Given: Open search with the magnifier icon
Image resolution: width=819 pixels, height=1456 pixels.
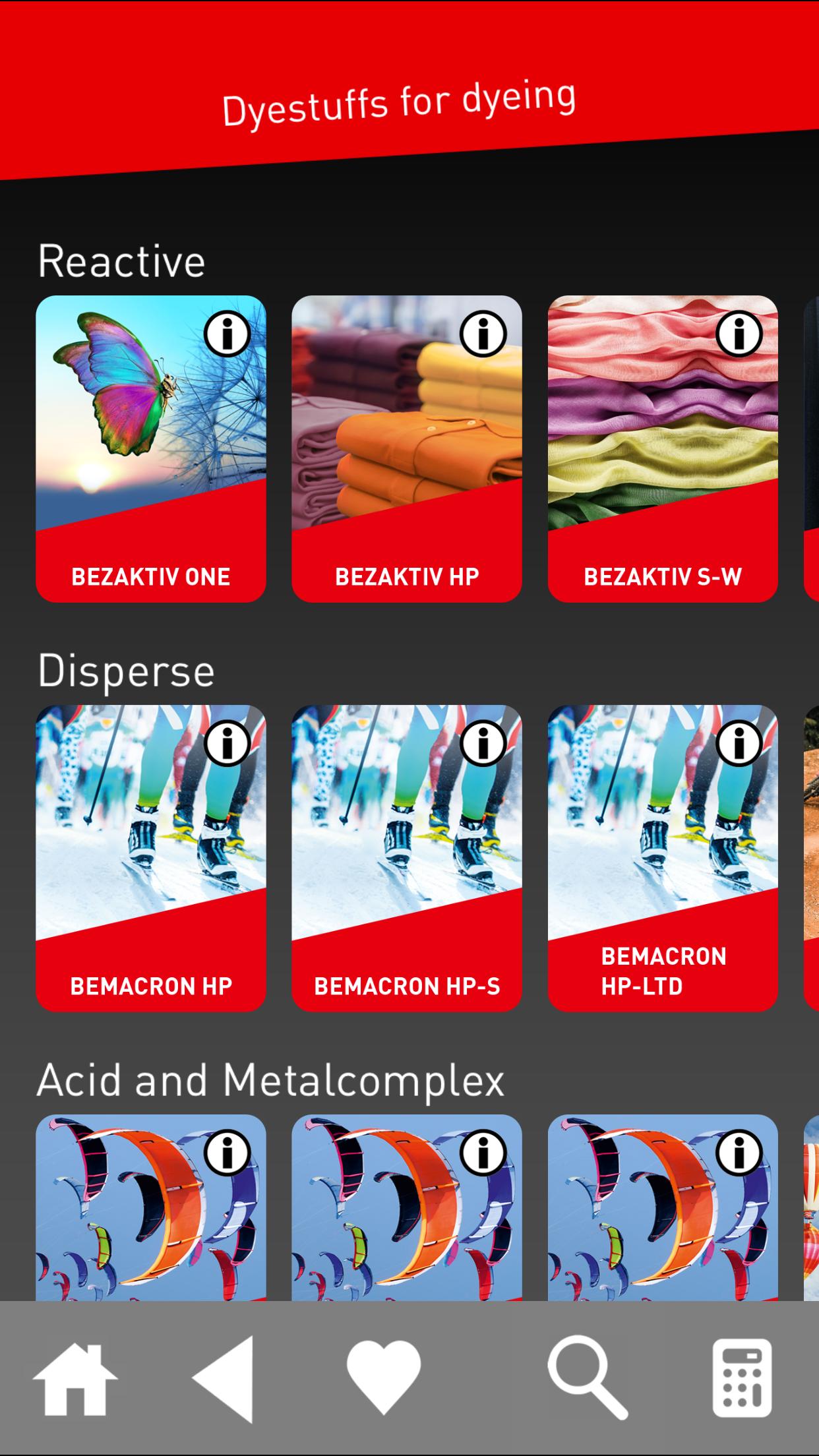Looking at the screenshot, I should (587, 1378).
